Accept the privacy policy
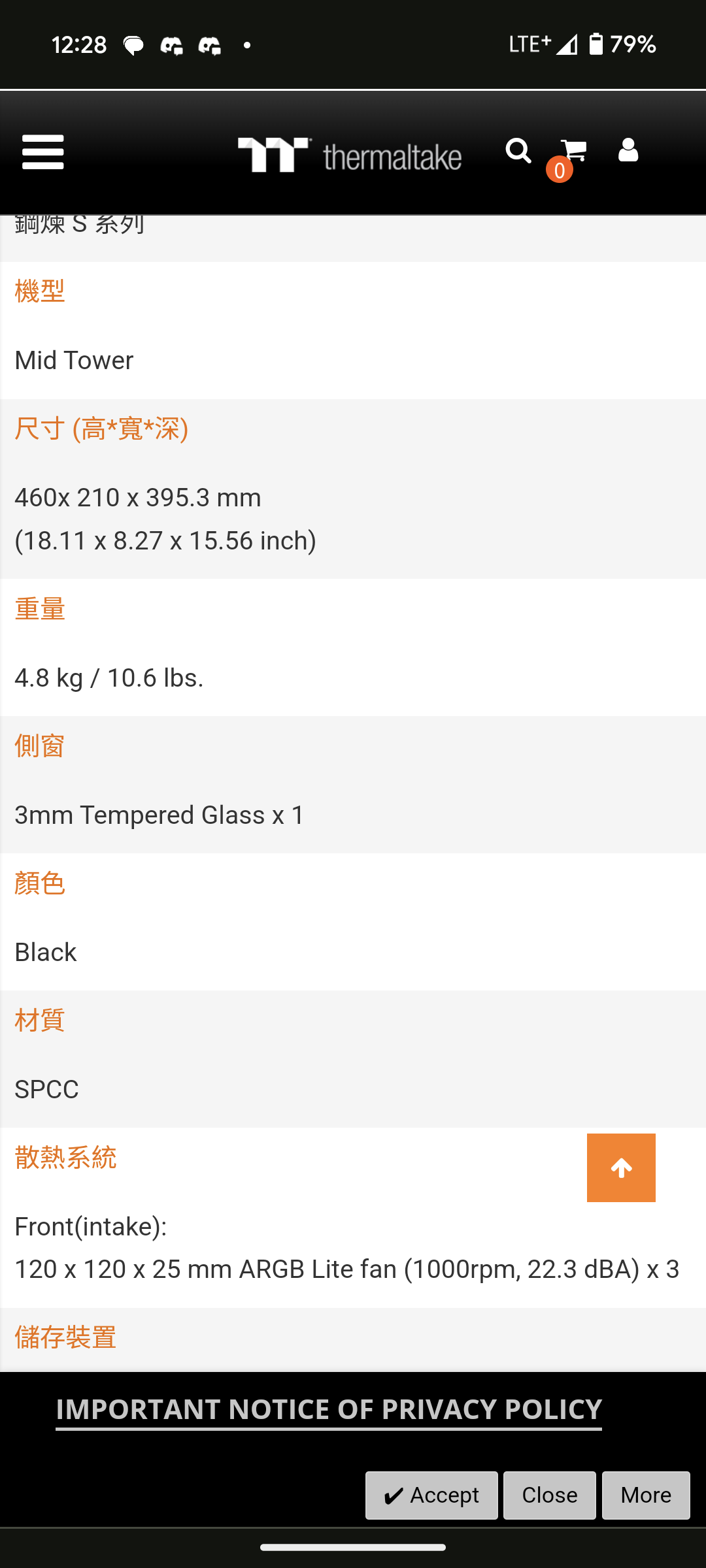706x1568 pixels. (x=431, y=1495)
